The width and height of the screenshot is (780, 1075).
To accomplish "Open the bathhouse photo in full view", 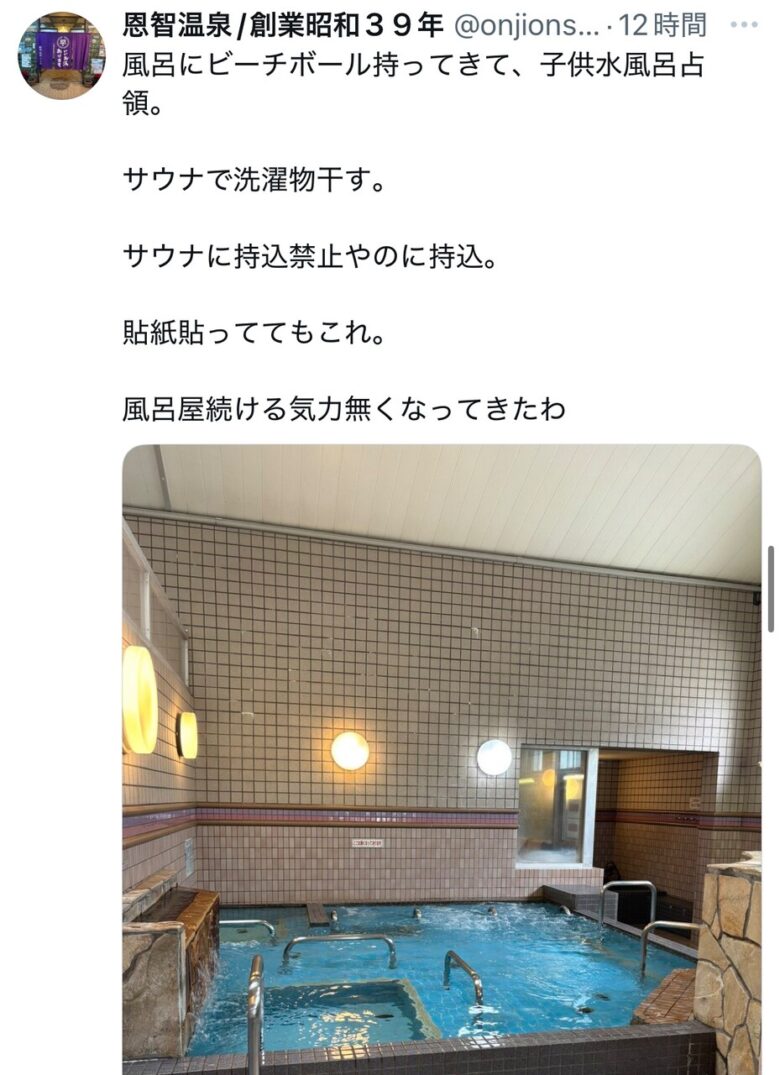I will [441, 760].
